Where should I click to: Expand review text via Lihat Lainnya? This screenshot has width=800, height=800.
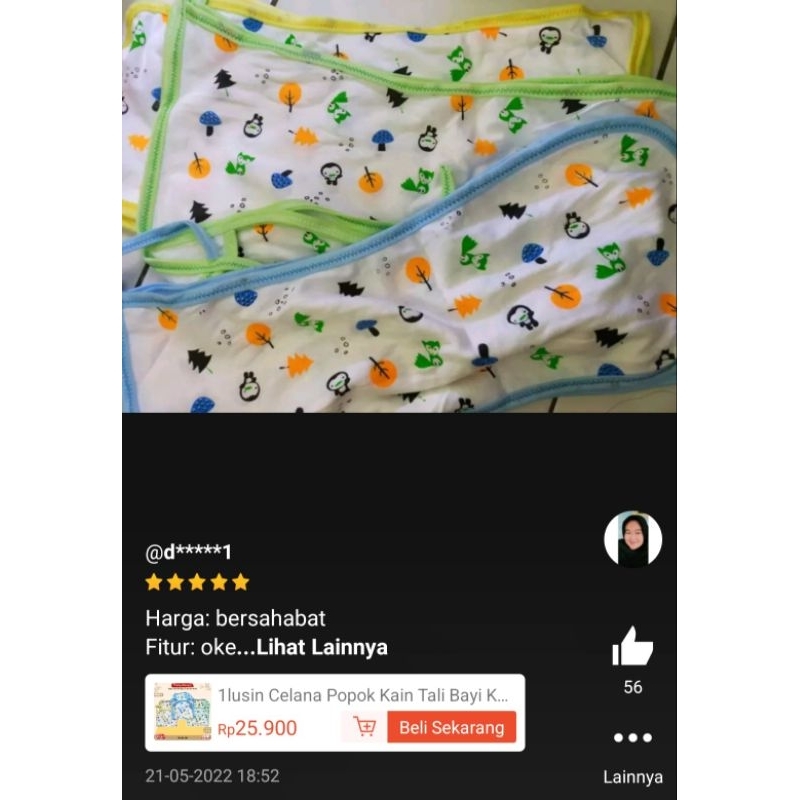[322, 647]
